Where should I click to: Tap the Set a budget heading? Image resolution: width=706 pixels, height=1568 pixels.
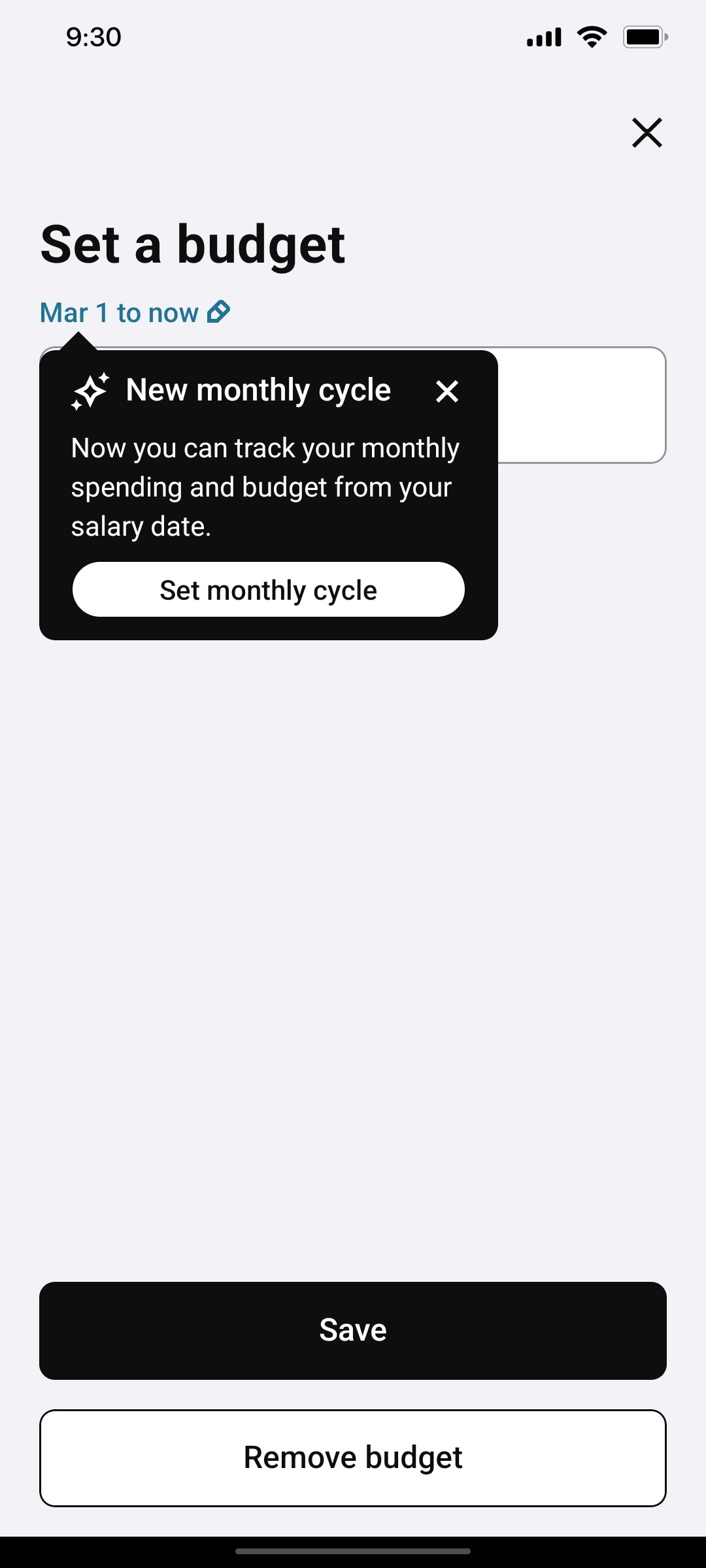coord(193,244)
